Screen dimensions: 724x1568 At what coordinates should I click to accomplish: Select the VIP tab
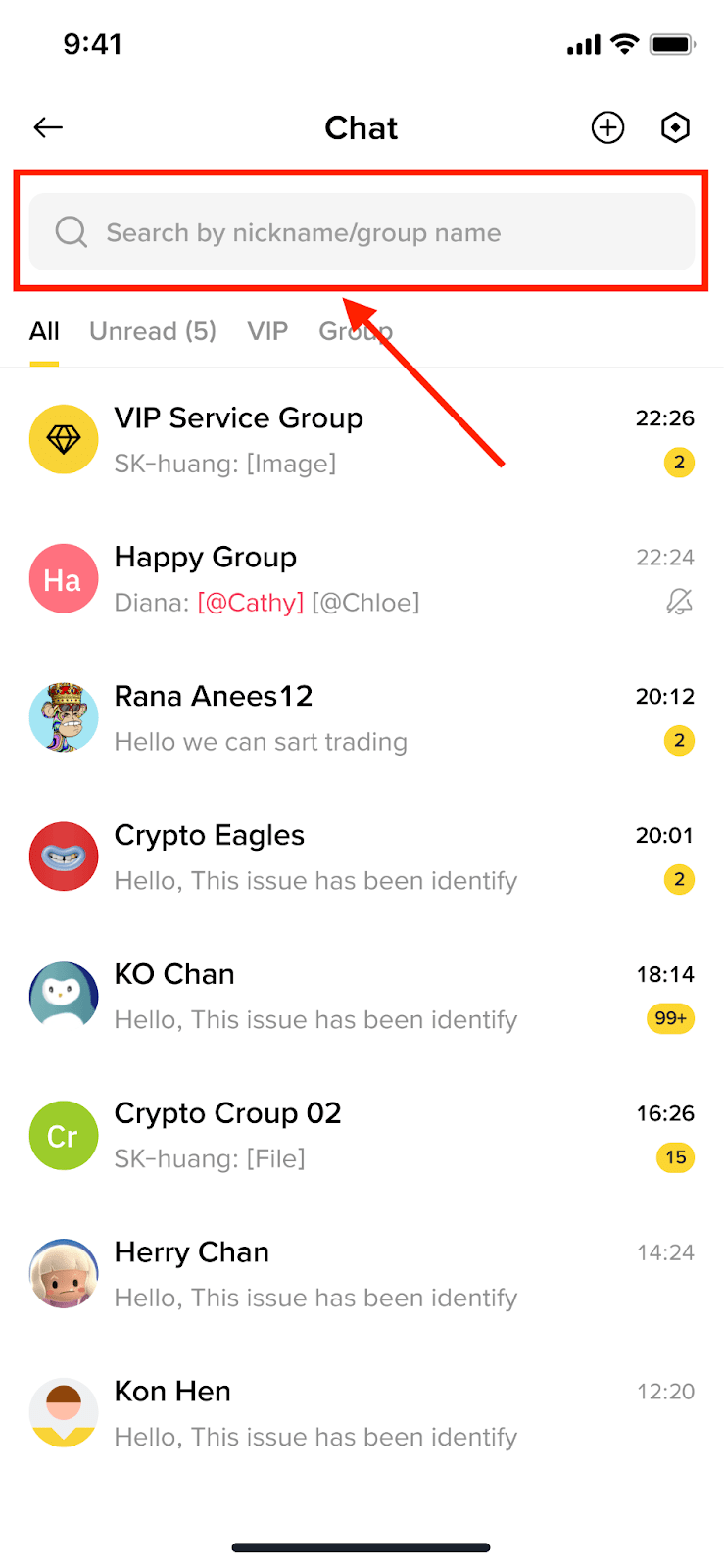click(x=267, y=331)
